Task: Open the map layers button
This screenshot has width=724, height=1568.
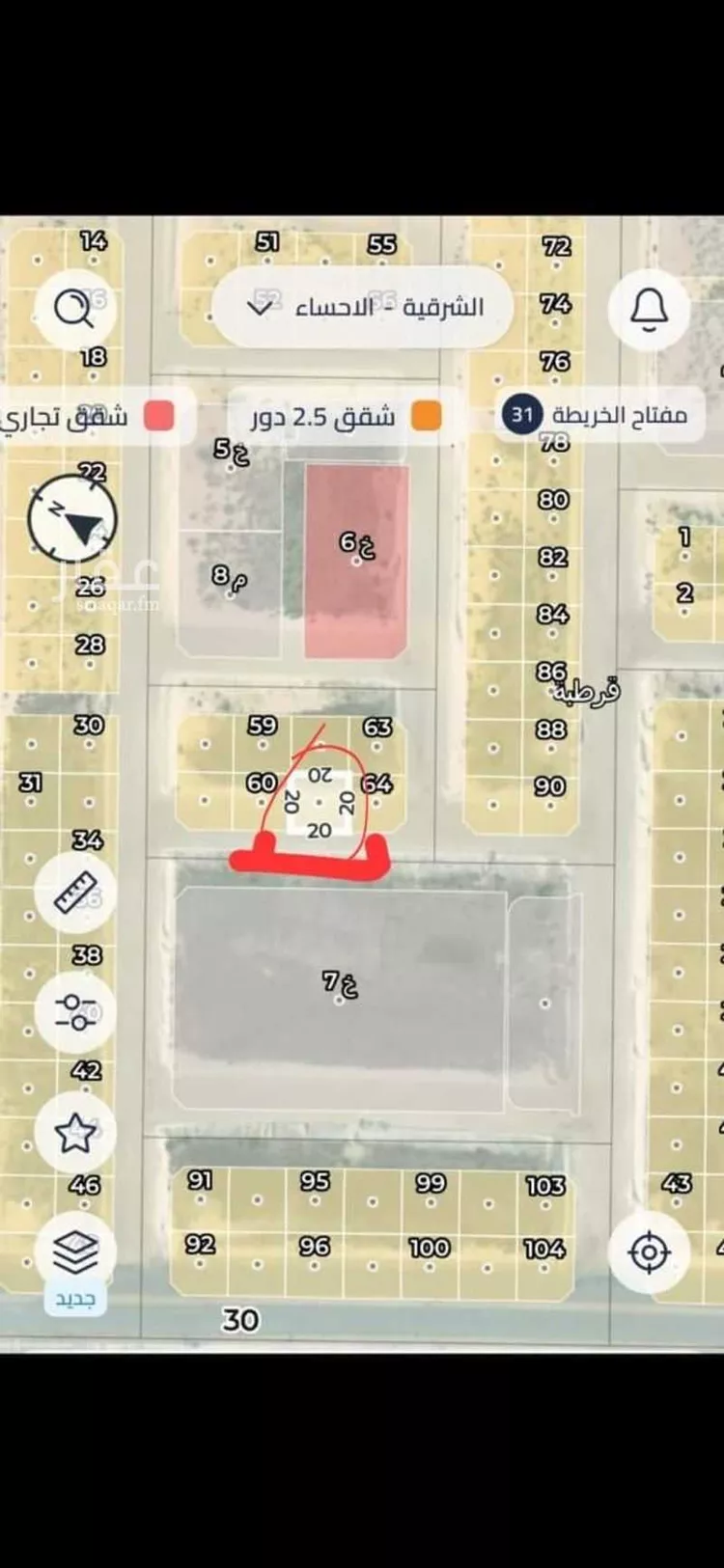Action: pos(75,1252)
